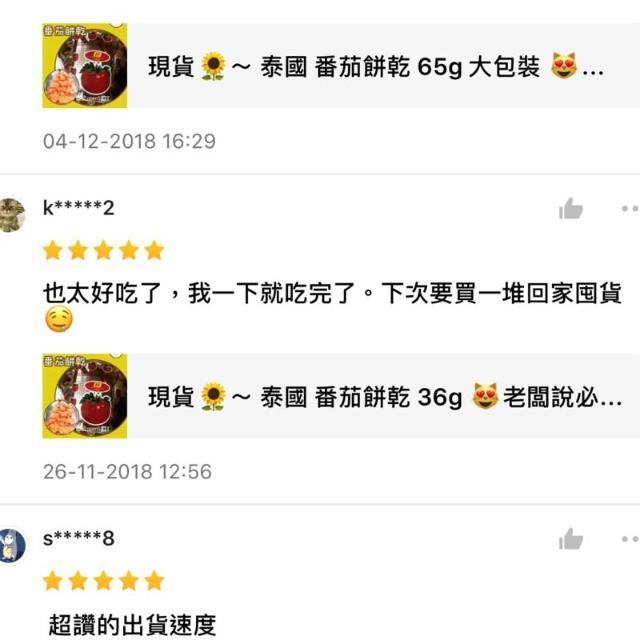The image size is (640, 640).
Task: Like the review by k*****2
Action: click(x=571, y=209)
